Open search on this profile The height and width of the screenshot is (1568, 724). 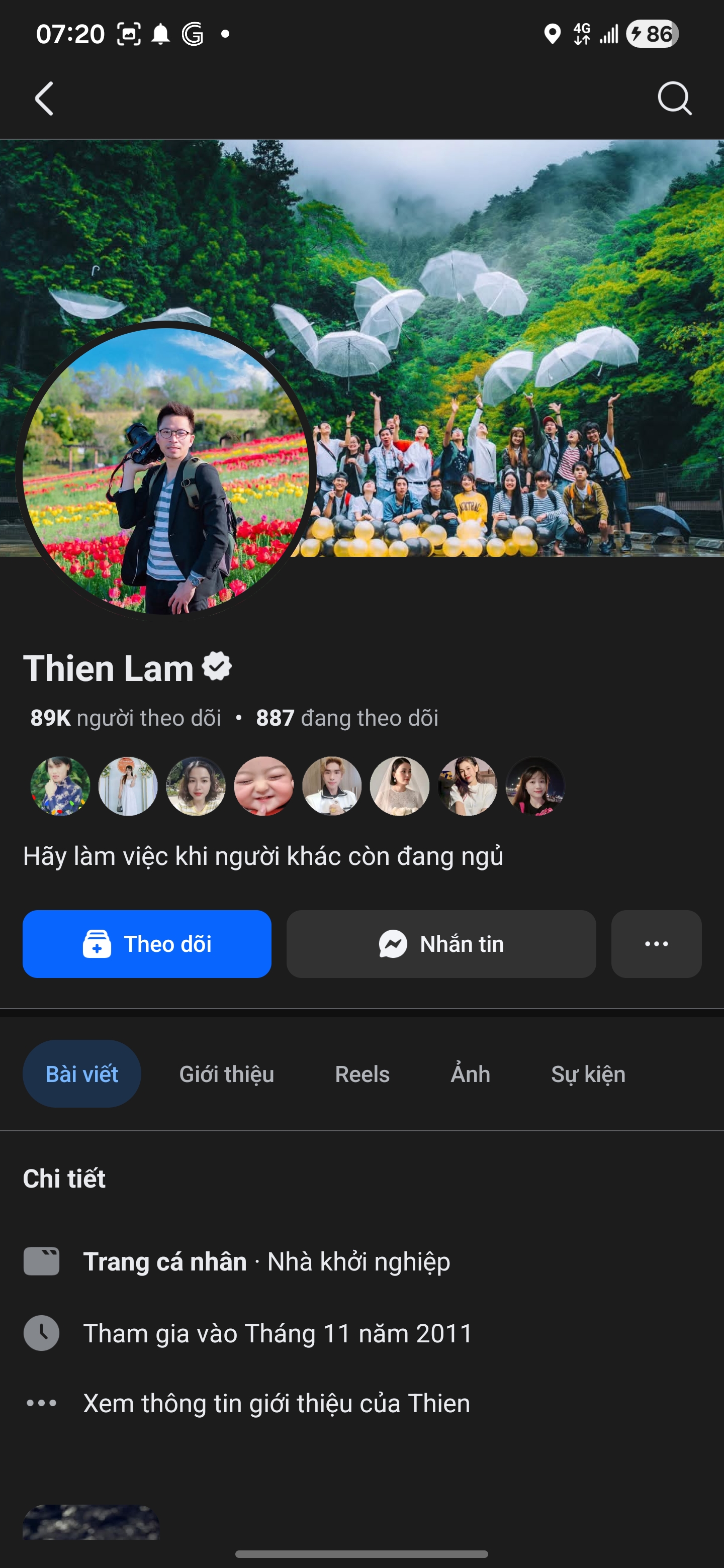point(674,99)
